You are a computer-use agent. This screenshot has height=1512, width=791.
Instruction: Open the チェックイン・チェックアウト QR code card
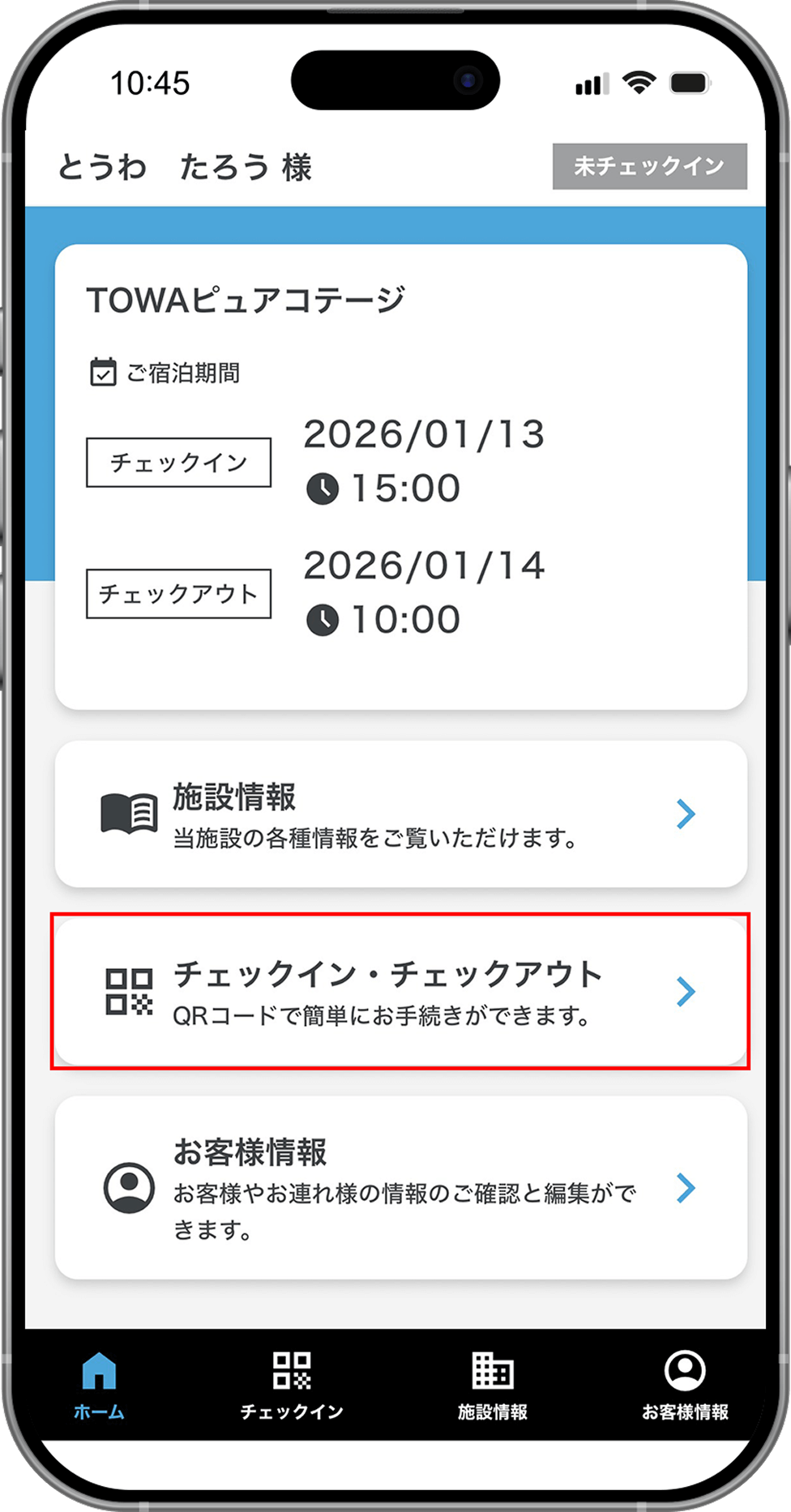(x=400, y=992)
